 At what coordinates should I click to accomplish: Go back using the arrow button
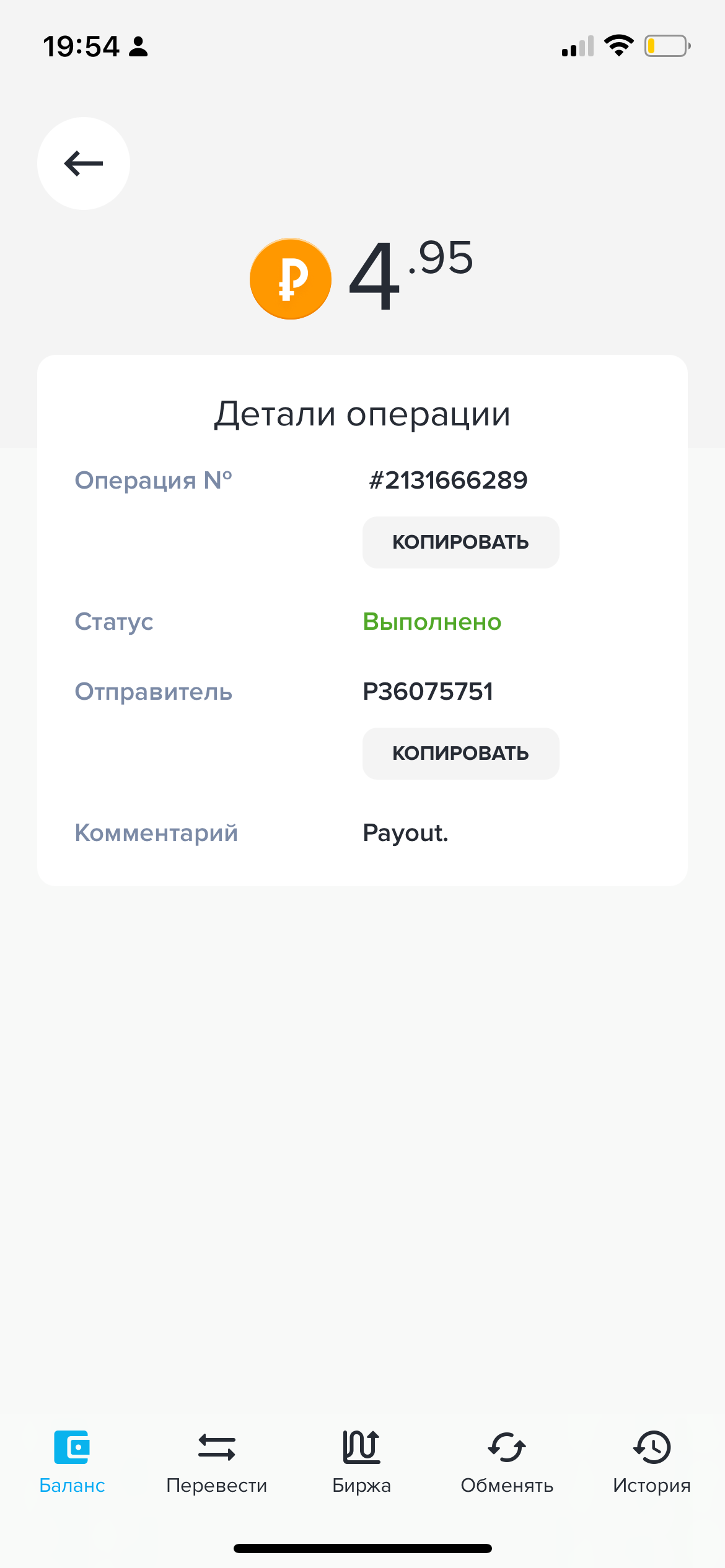click(84, 163)
